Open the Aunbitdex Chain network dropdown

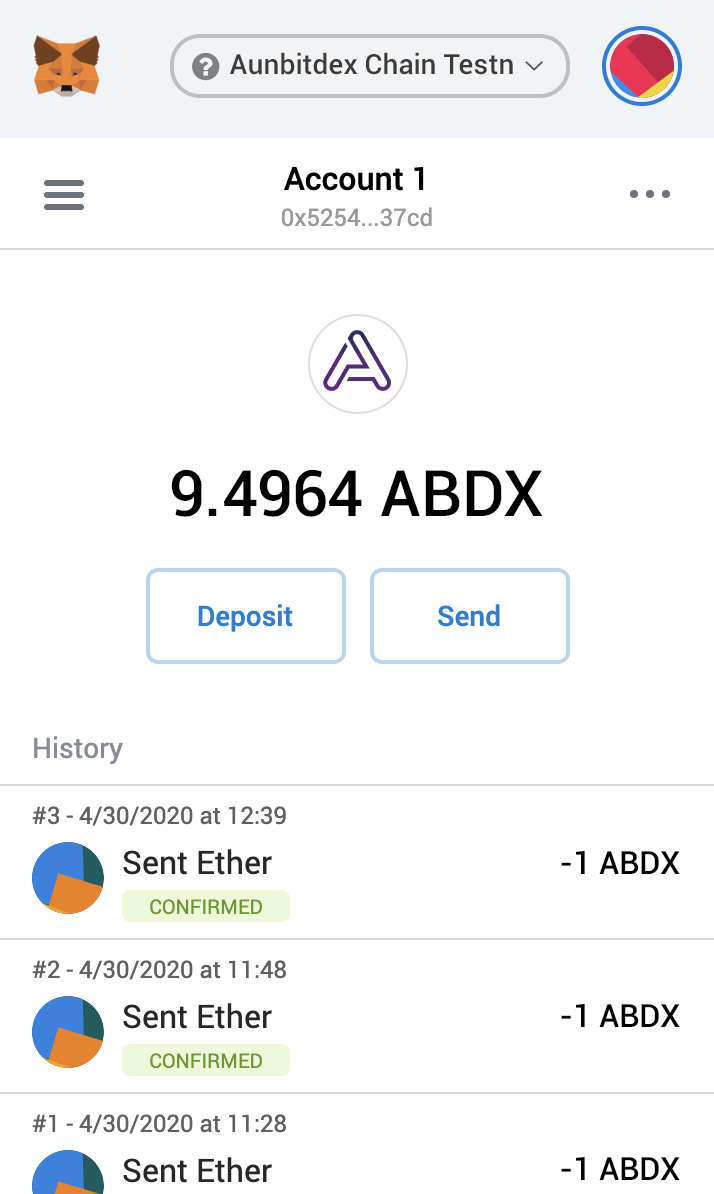(370, 67)
